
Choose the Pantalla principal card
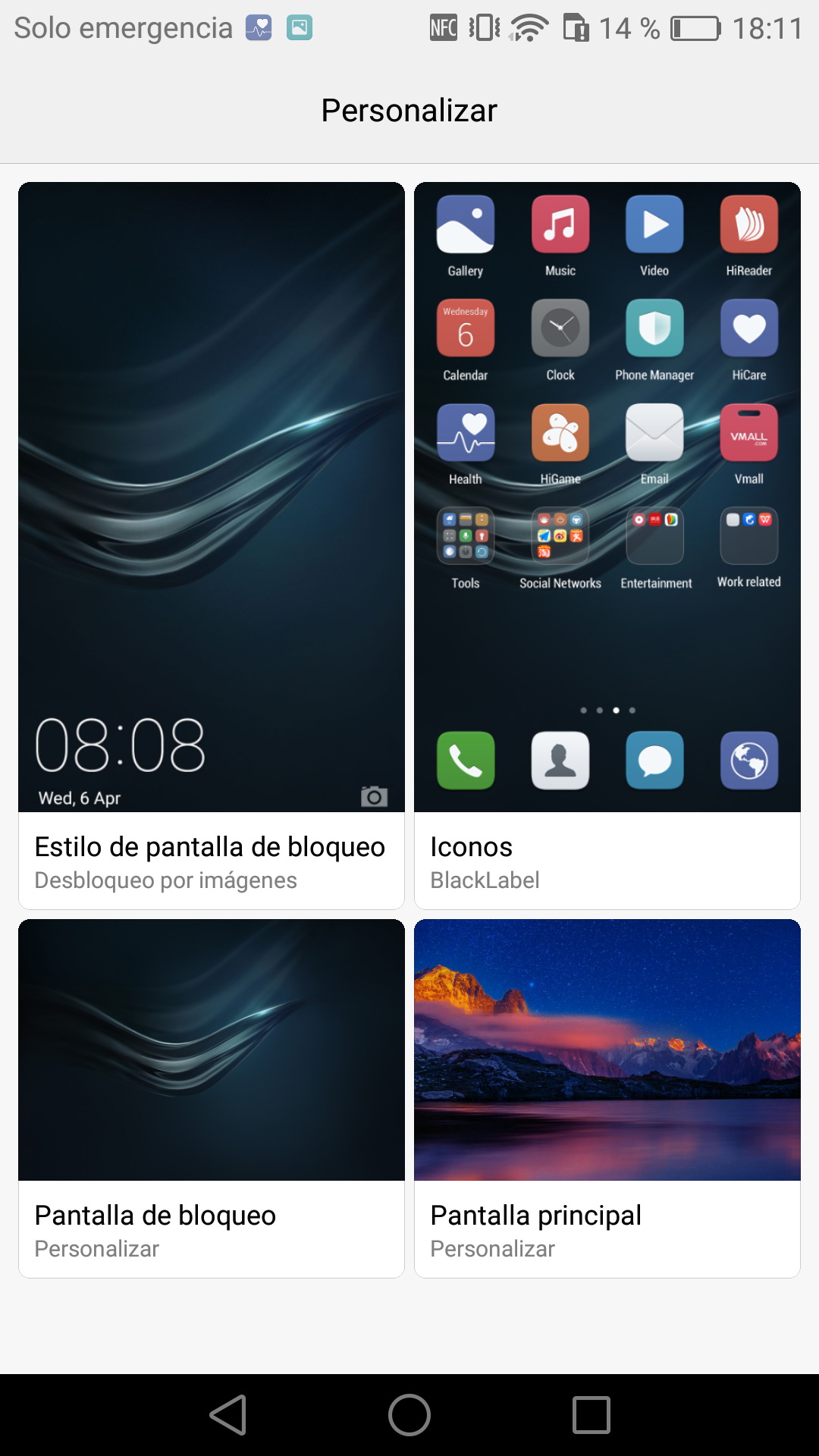coord(607,1097)
